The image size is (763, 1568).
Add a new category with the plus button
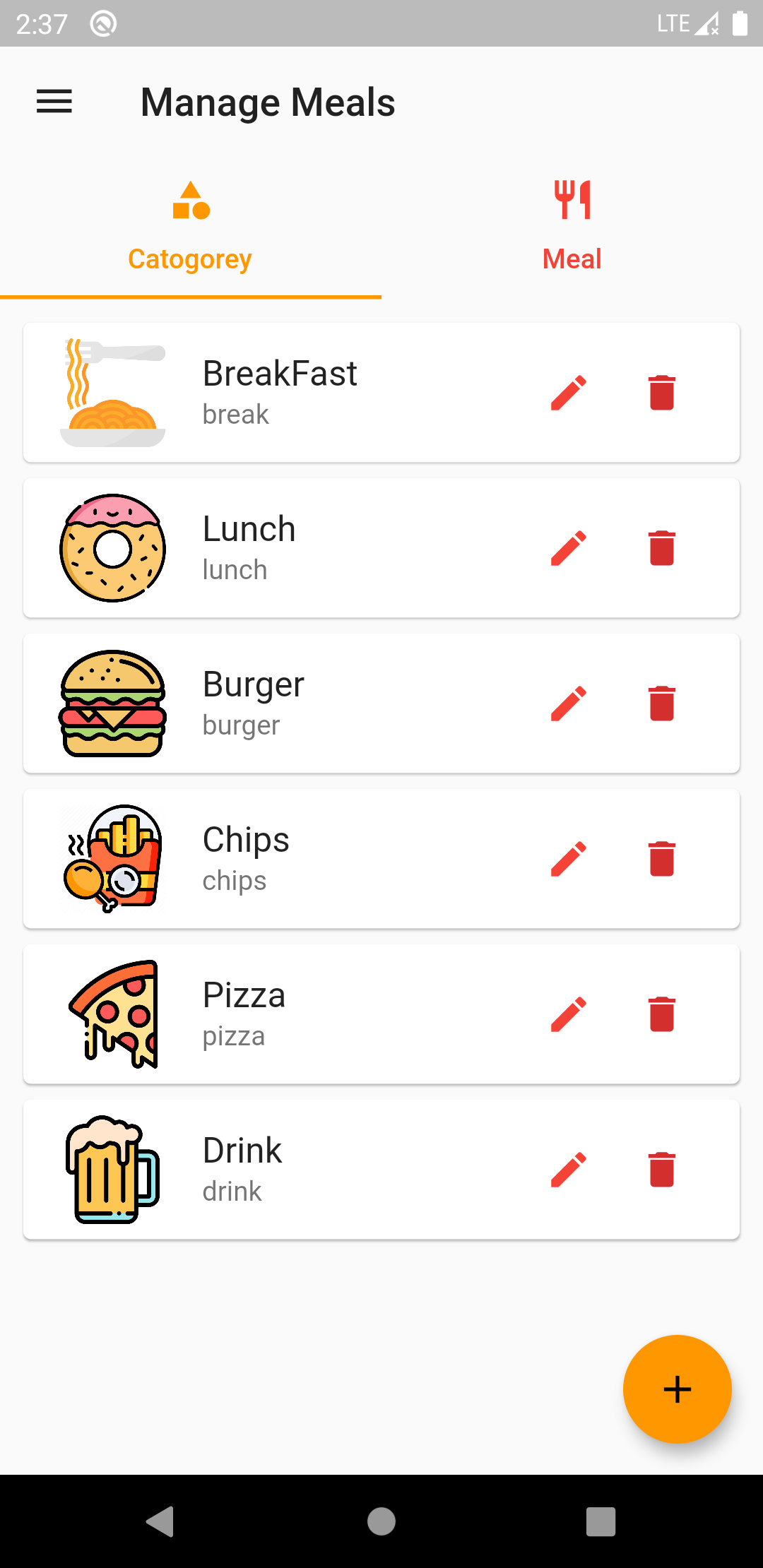(x=676, y=1389)
